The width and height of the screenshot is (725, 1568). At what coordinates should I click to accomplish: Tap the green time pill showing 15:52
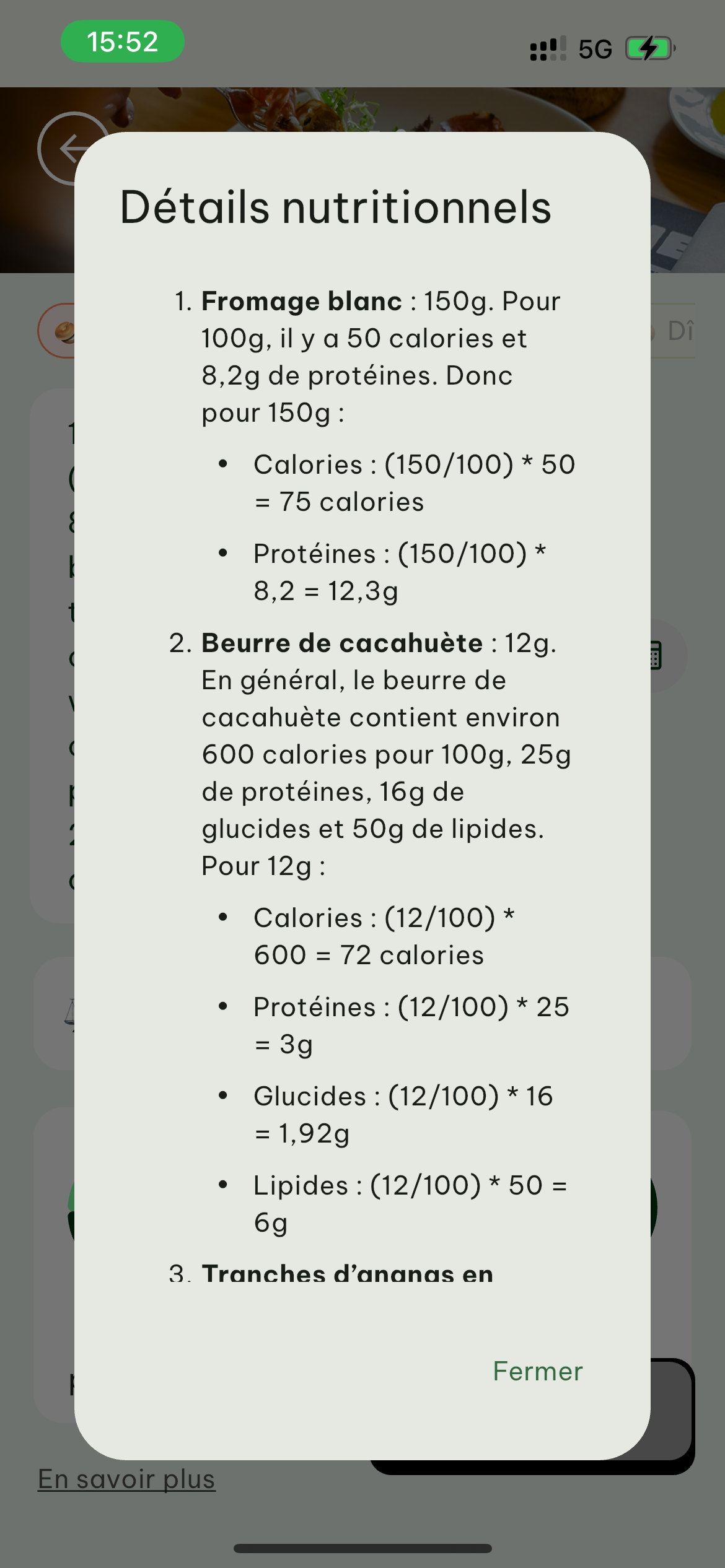point(122,41)
